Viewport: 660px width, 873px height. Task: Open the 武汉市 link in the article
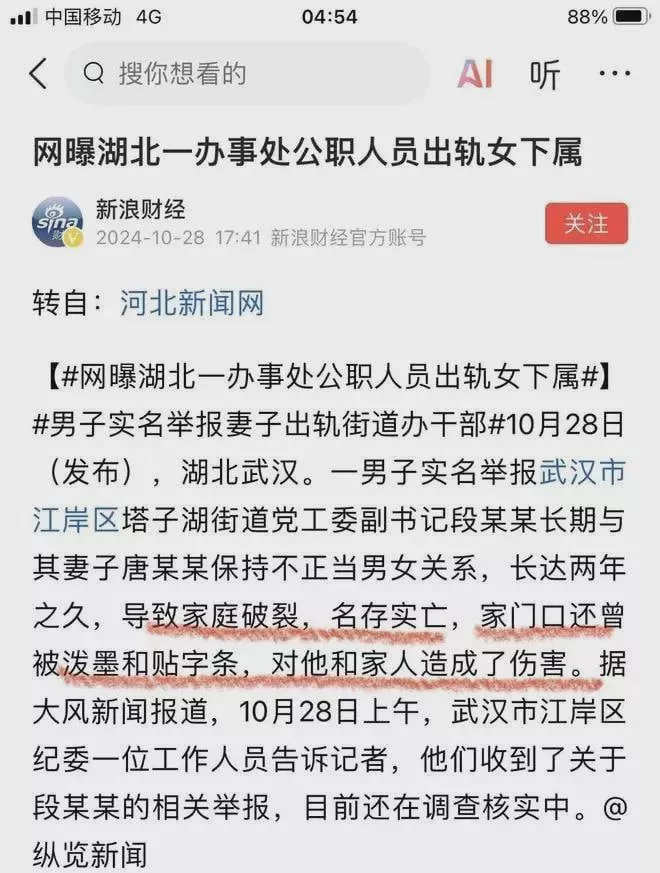pos(583,473)
